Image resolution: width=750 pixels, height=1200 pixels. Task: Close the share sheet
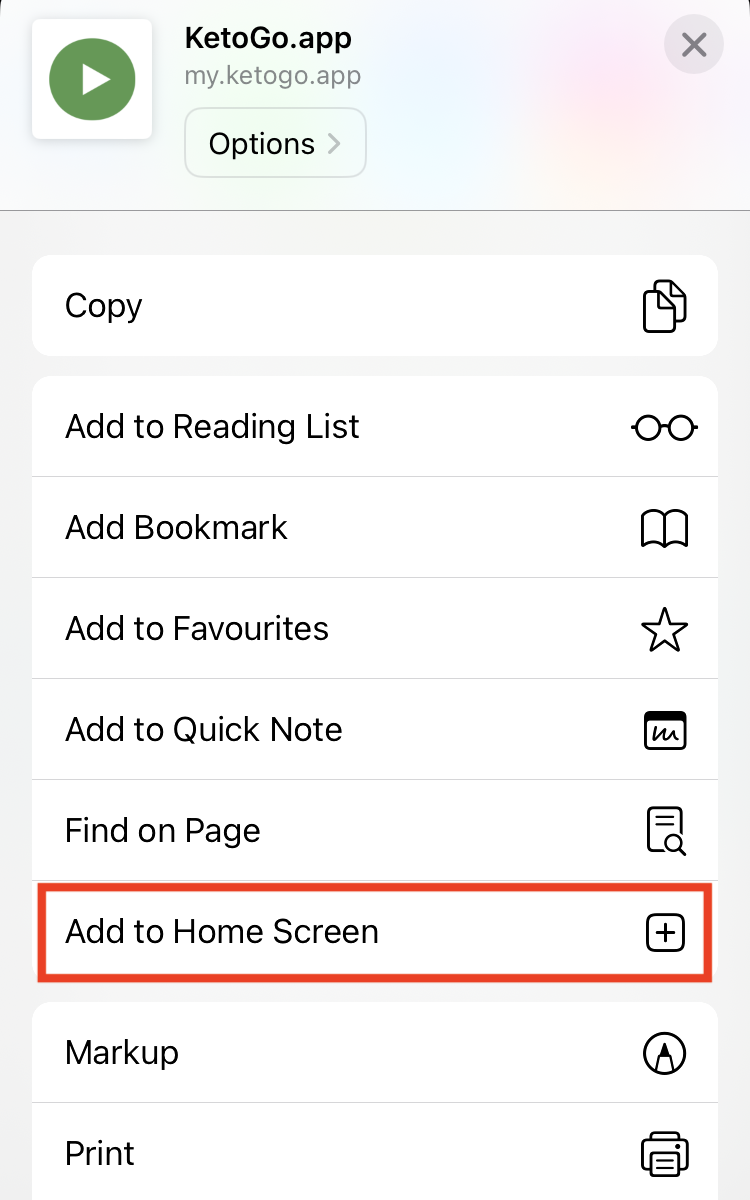pos(693,45)
